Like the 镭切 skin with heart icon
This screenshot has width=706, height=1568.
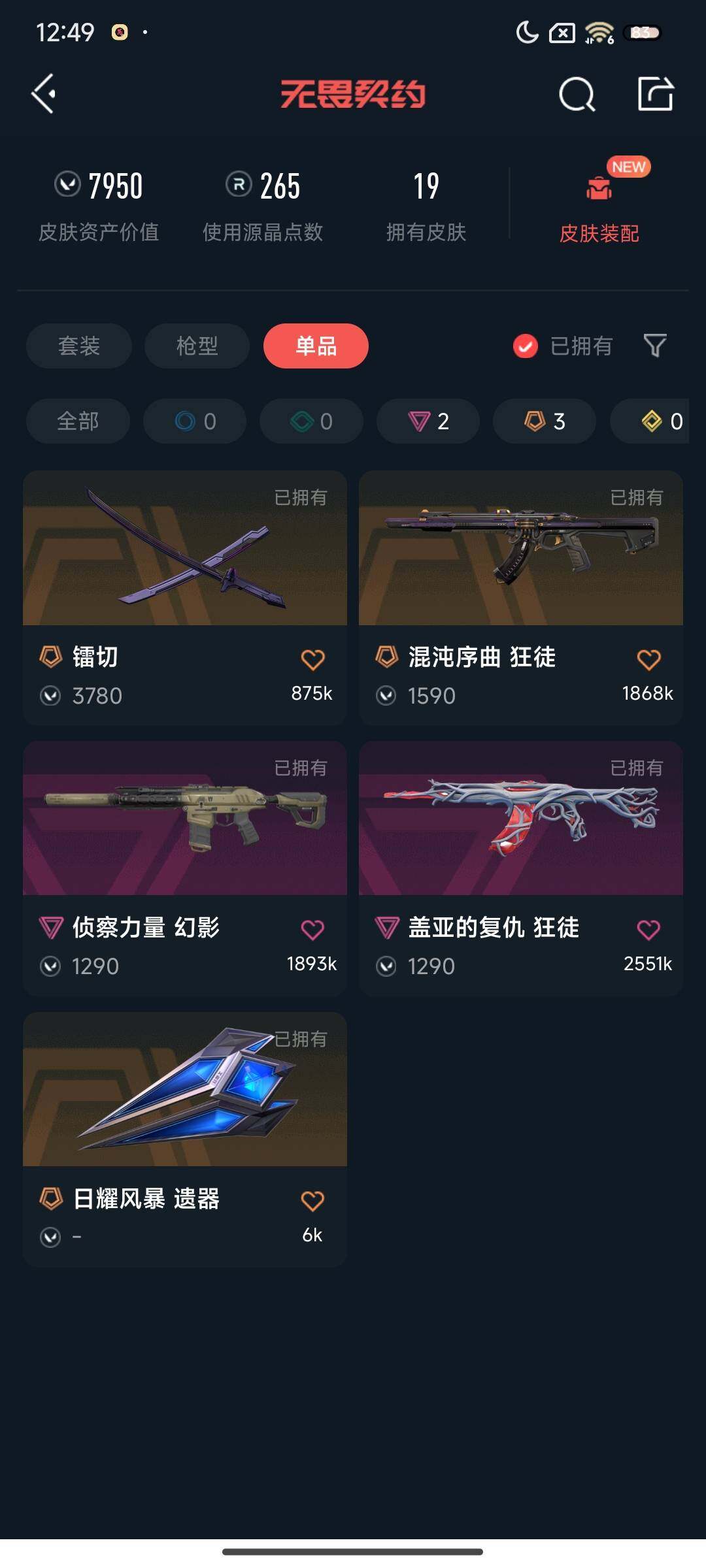click(x=312, y=659)
